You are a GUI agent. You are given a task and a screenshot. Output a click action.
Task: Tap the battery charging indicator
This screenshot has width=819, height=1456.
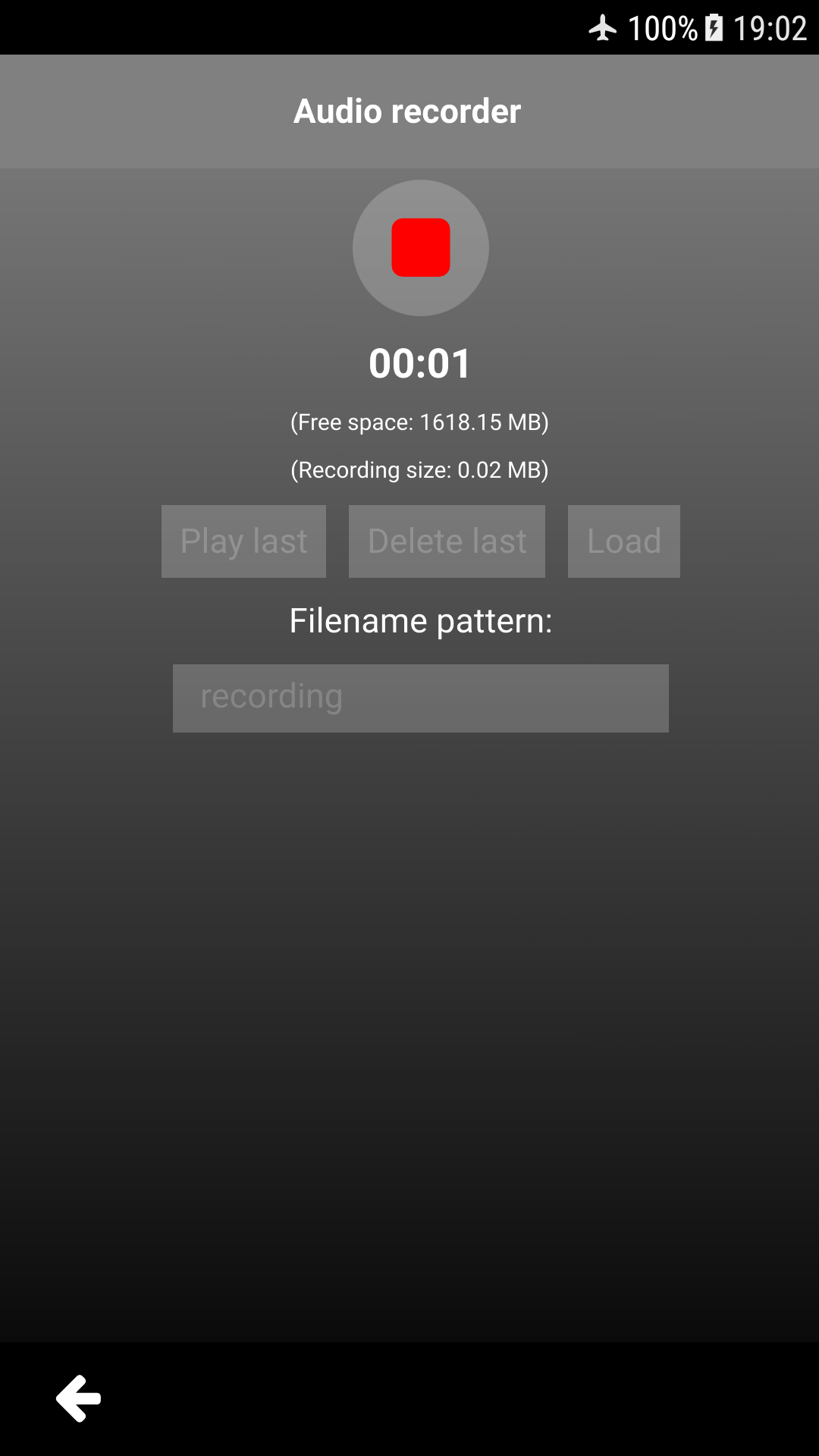tap(714, 28)
